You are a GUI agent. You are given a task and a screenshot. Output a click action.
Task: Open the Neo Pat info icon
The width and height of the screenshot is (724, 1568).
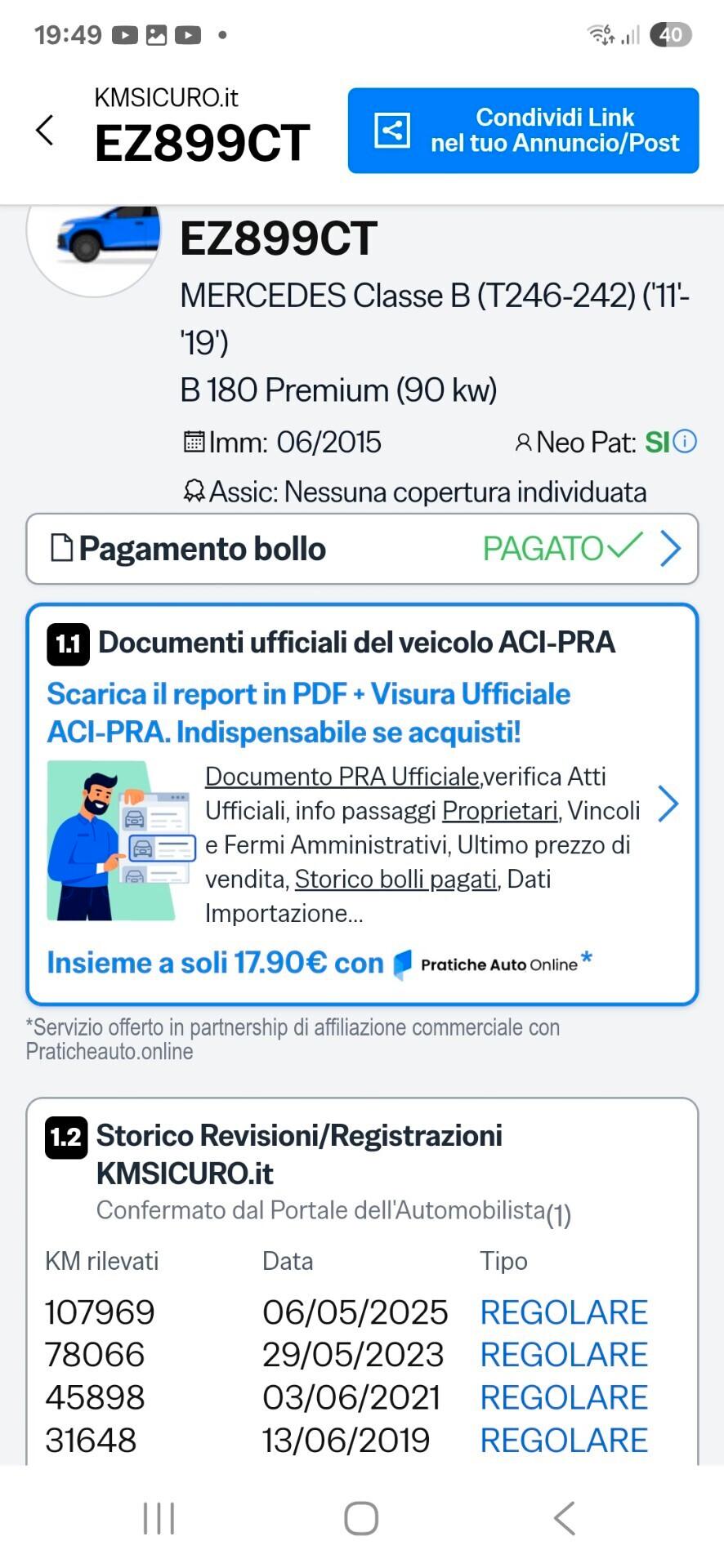(x=685, y=442)
